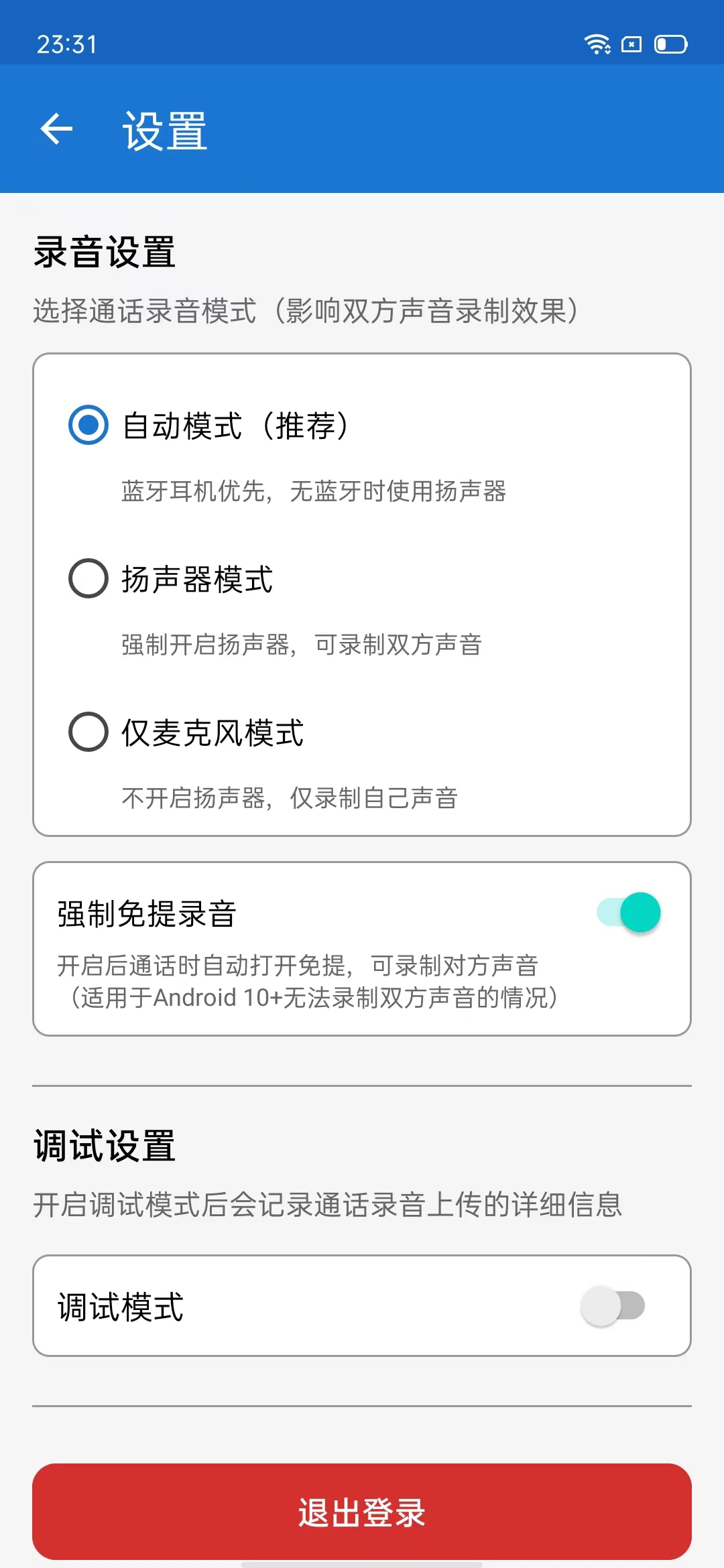The height and width of the screenshot is (1568, 724).
Task: Tap the 录音设置 section heading
Action: click(103, 253)
